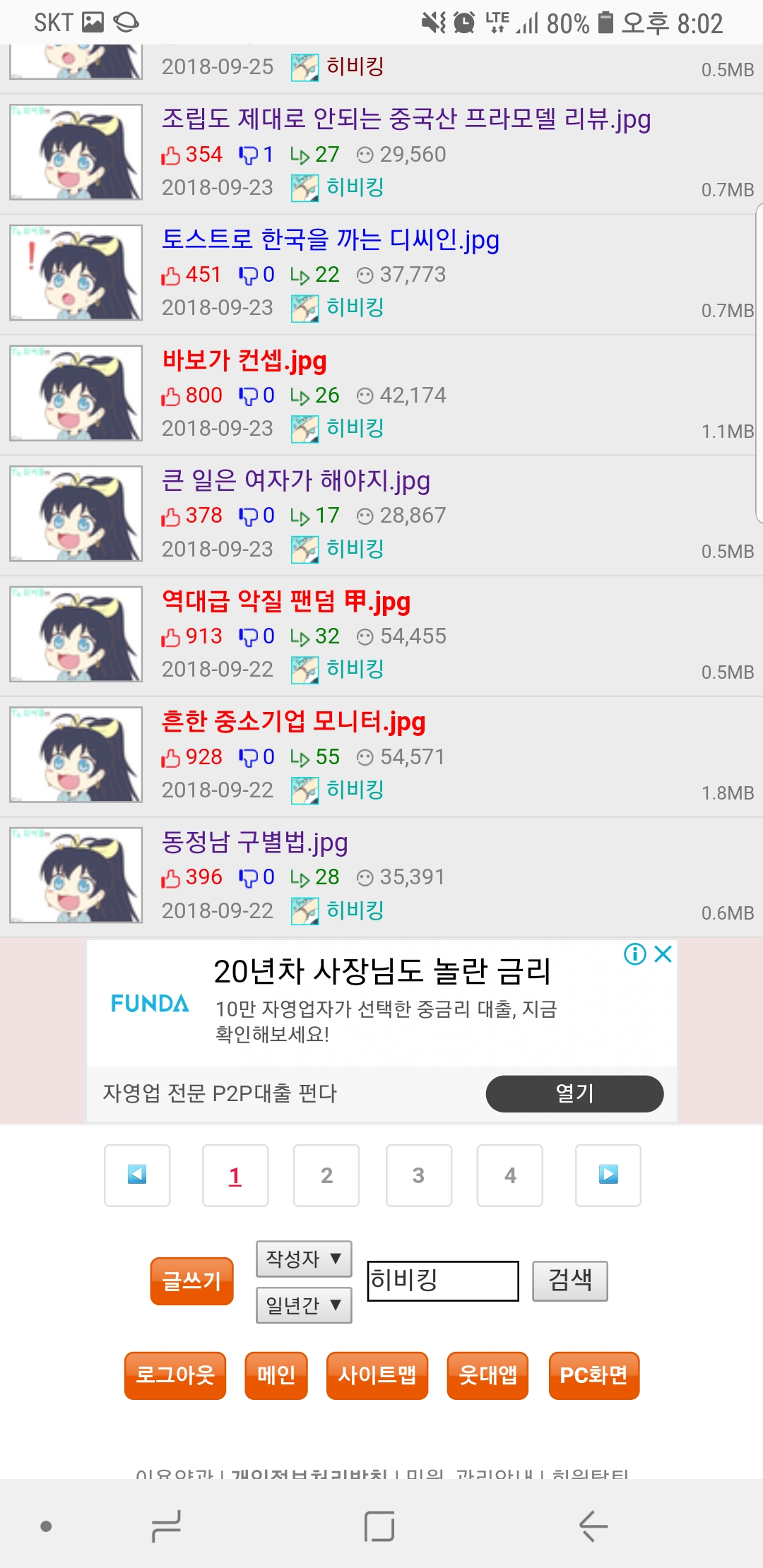
Task: Expand the 일년간 period dropdown
Action: coord(304,1305)
